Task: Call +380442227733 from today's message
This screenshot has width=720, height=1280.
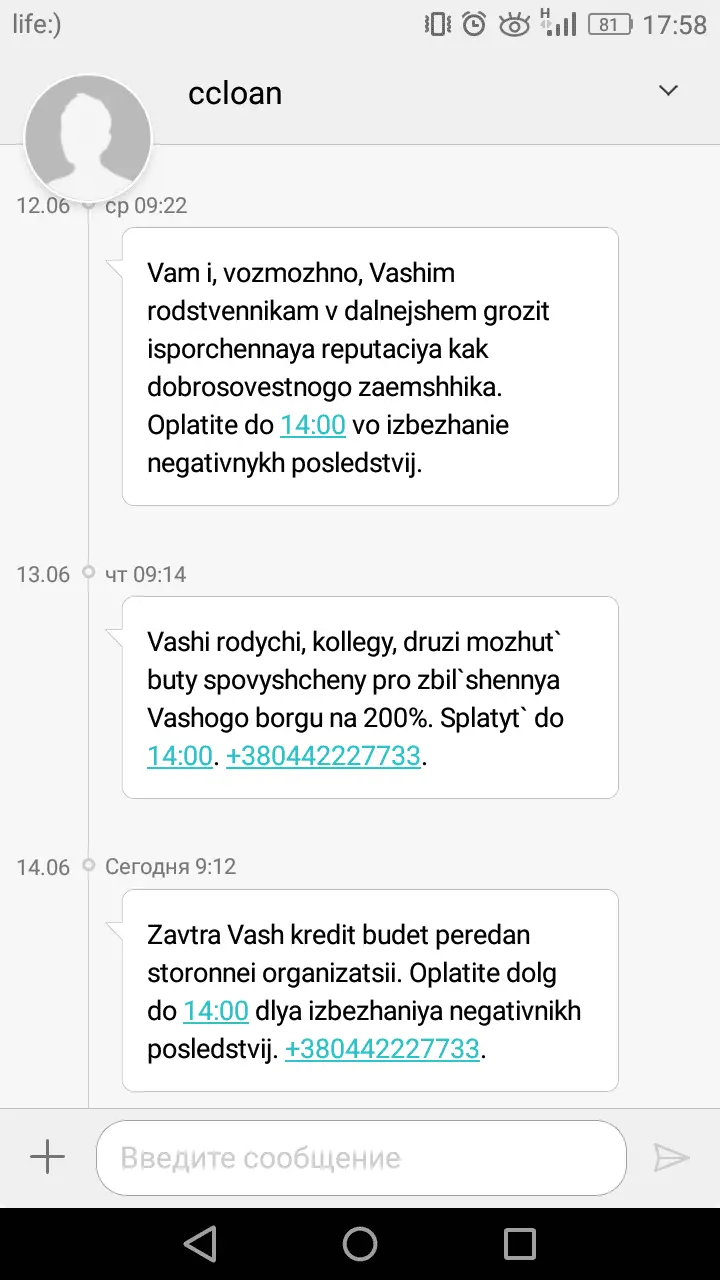Action: (382, 1049)
